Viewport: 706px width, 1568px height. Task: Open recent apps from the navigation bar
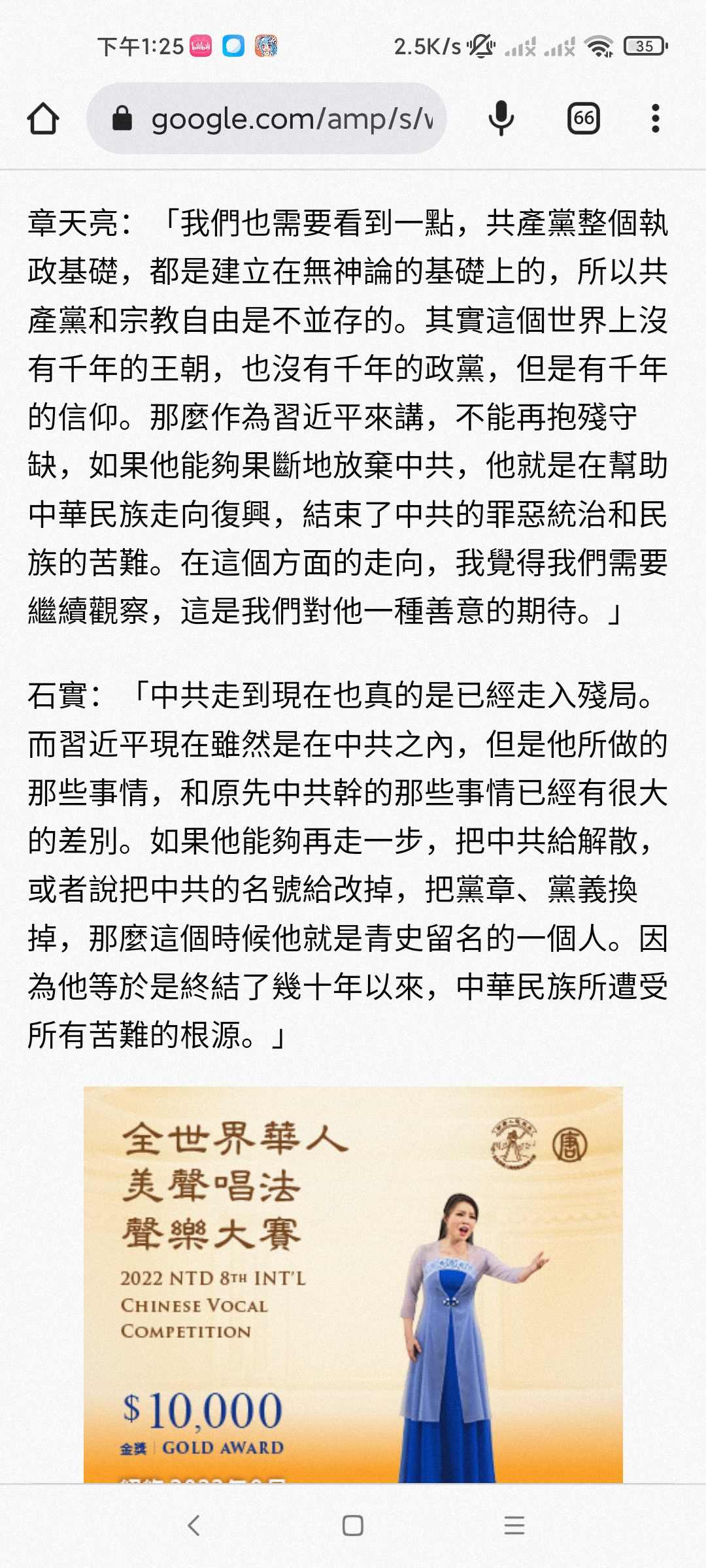pos(514,1526)
